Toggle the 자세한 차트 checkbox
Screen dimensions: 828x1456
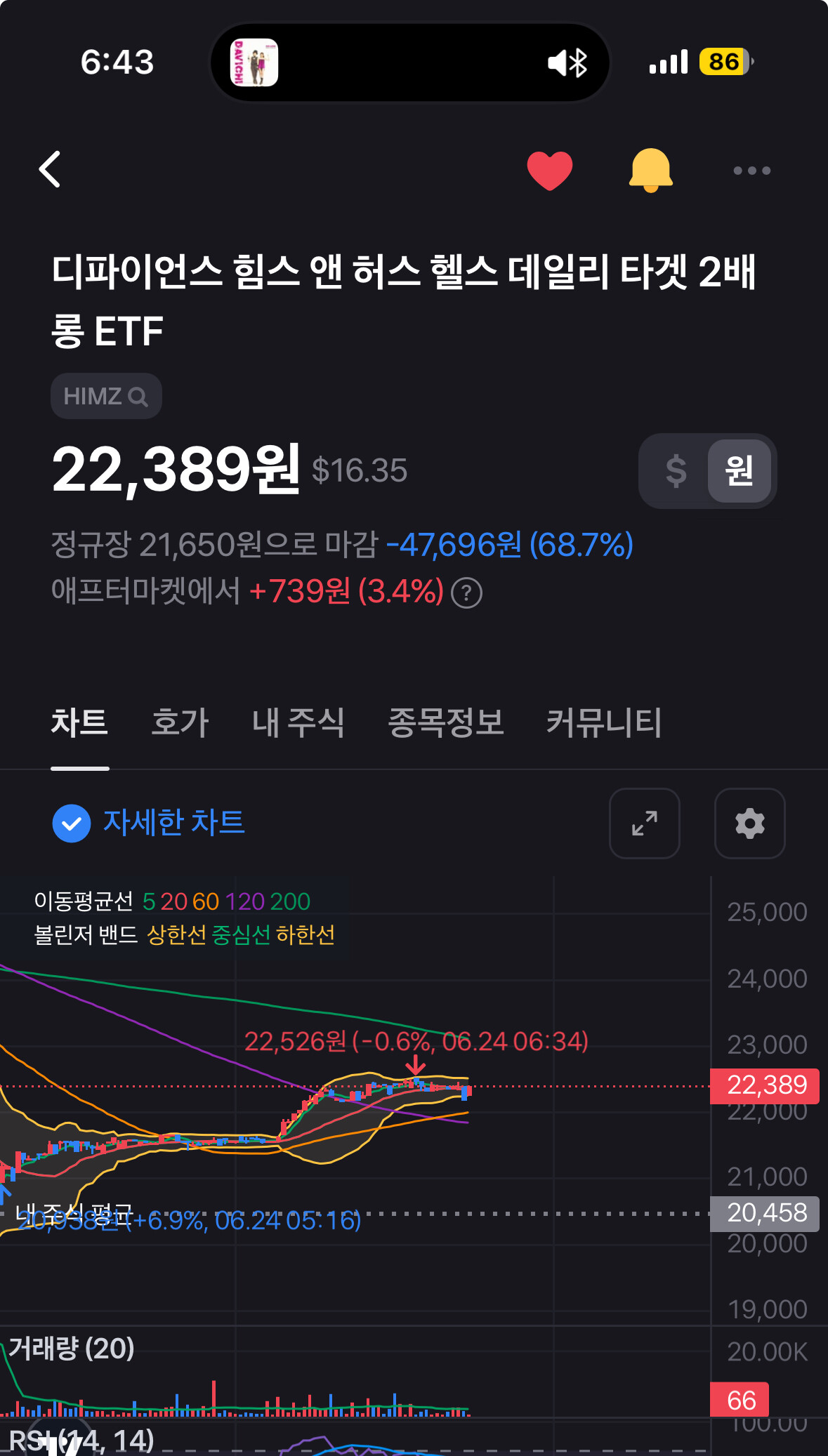(x=72, y=823)
